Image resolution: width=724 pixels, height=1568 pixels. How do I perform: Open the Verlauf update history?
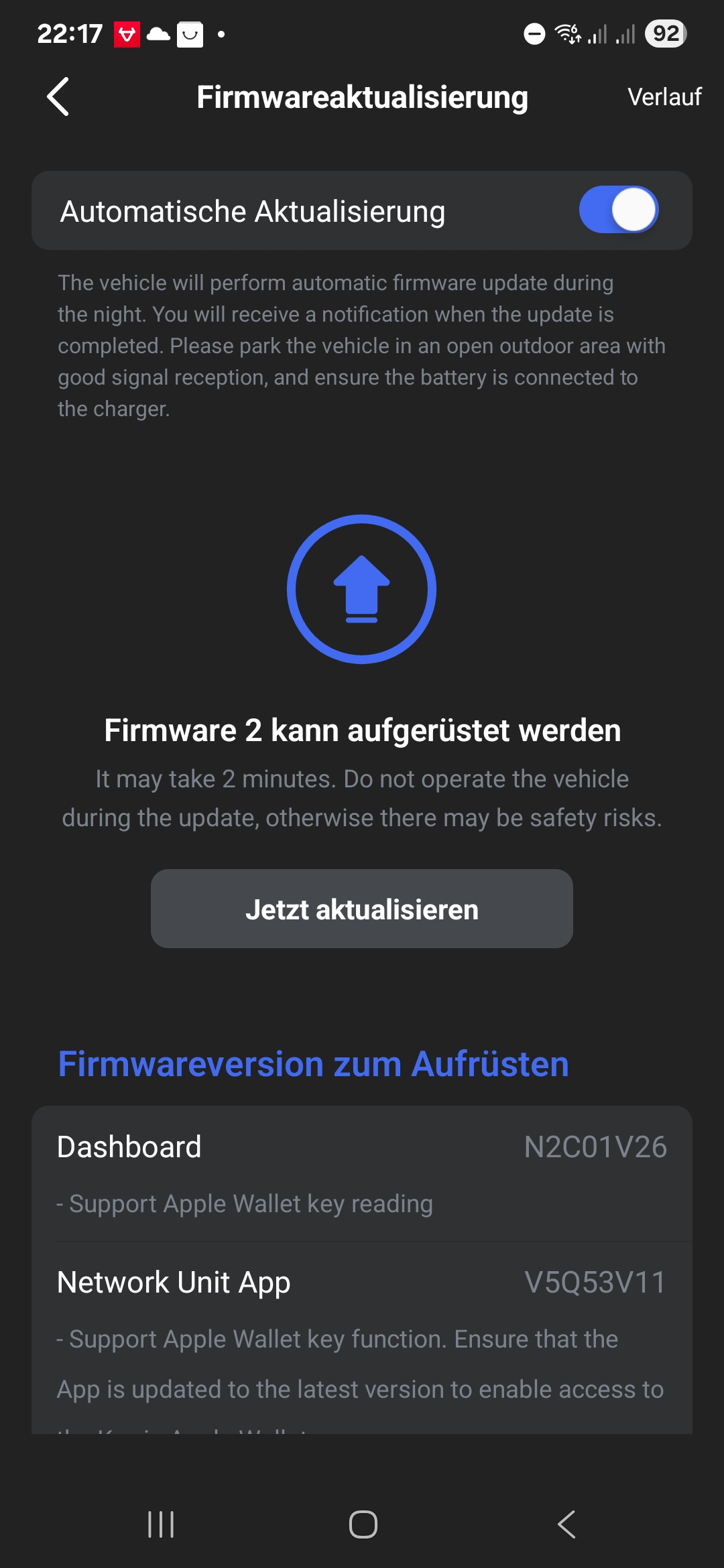tap(664, 97)
